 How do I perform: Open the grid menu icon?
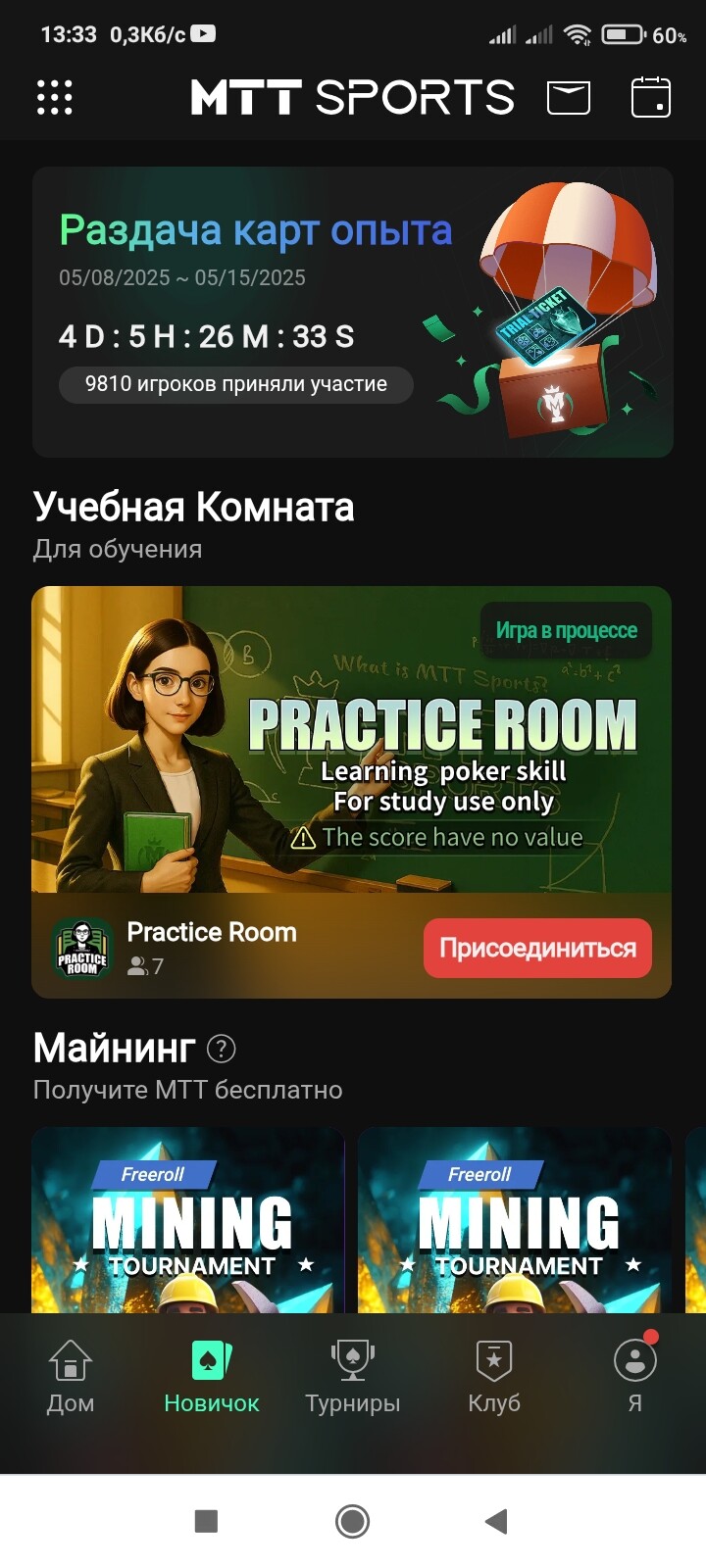click(55, 97)
